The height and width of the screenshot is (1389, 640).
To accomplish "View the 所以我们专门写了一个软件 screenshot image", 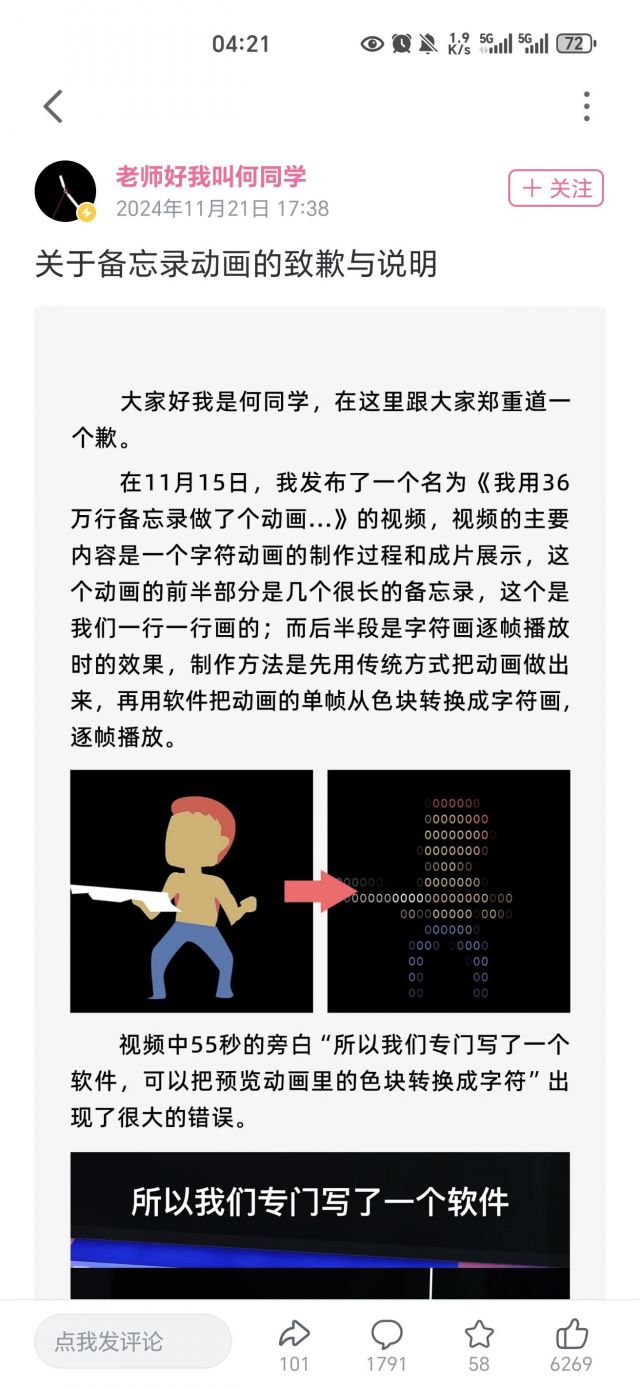I will click(320, 1225).
